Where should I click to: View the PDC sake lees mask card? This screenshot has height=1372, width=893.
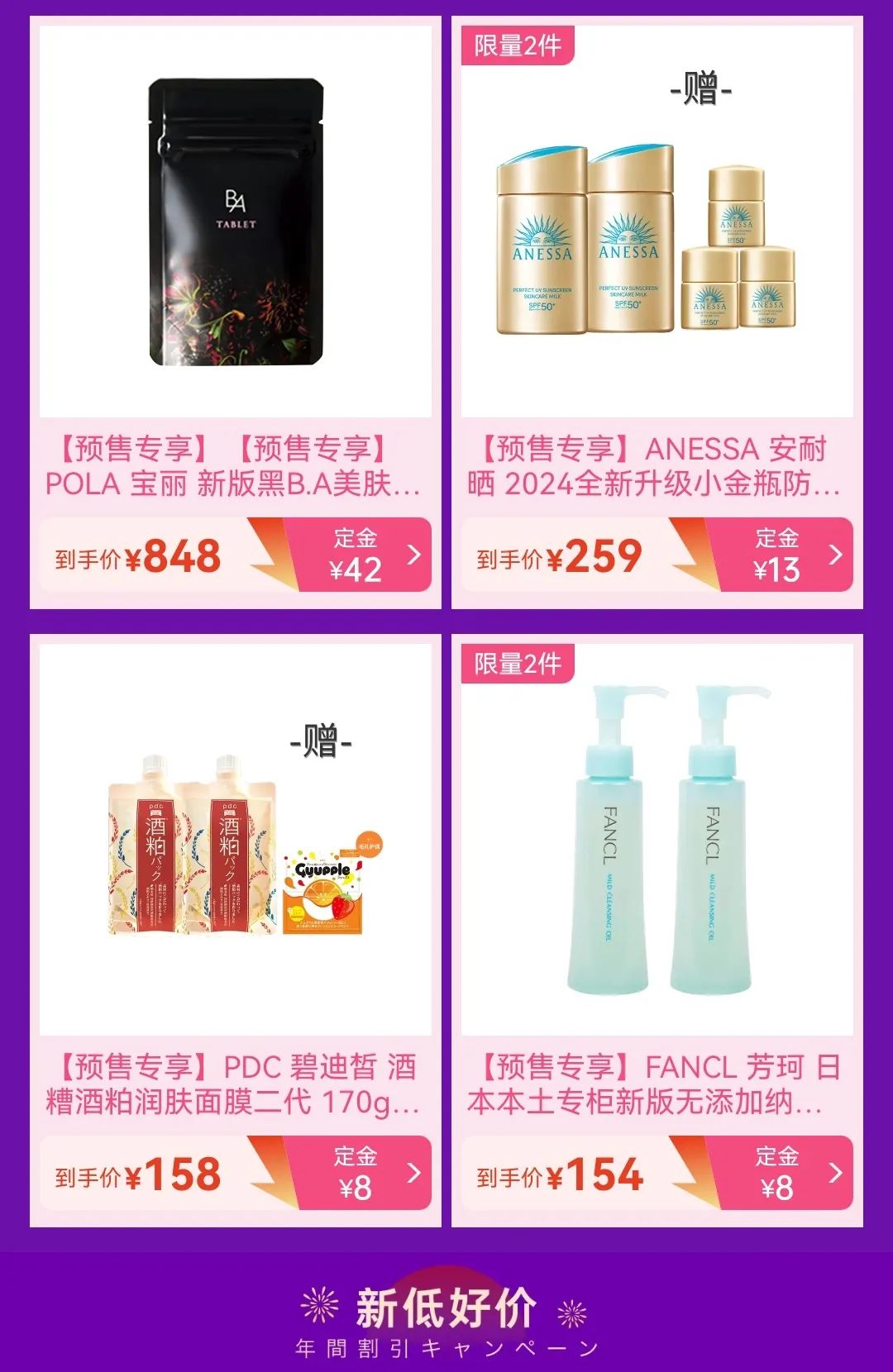pos(236,839)
